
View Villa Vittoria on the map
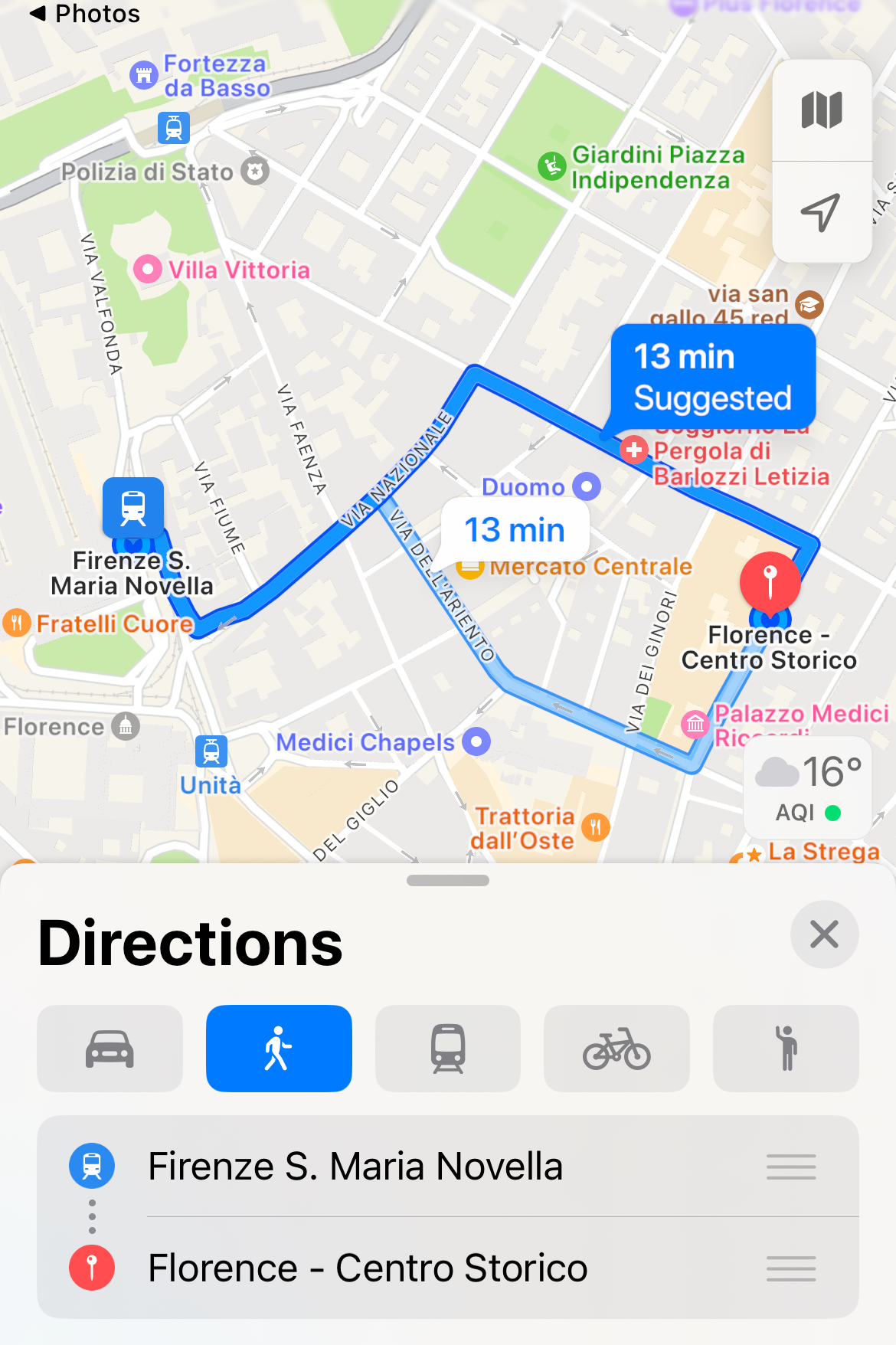[x=147, y=270]
